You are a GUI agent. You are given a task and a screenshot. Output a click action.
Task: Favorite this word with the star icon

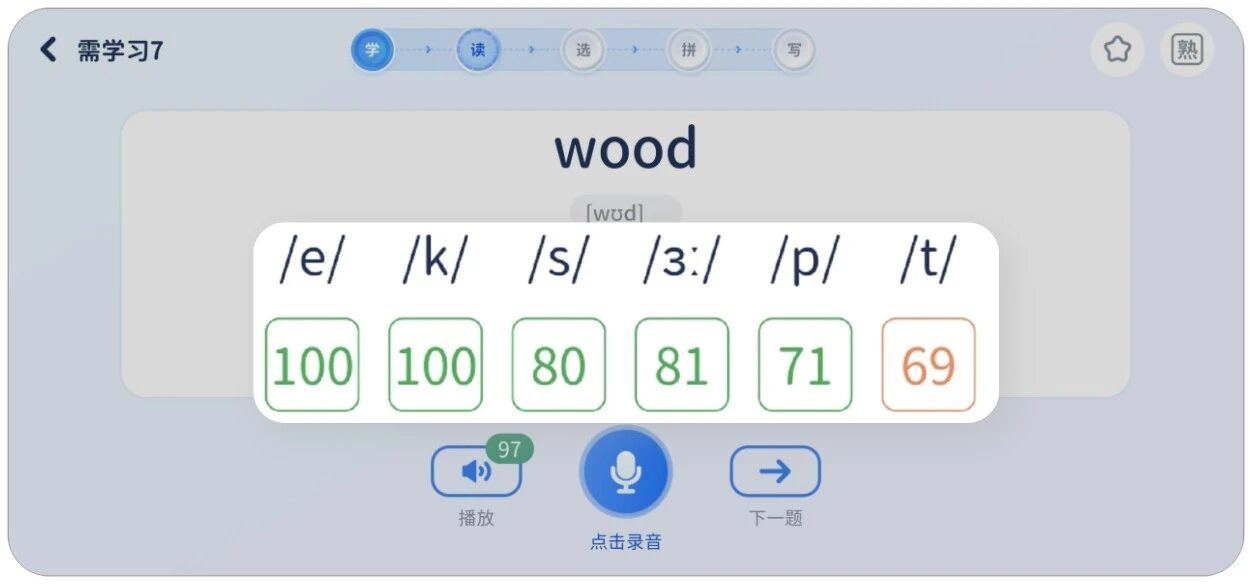1117,50
